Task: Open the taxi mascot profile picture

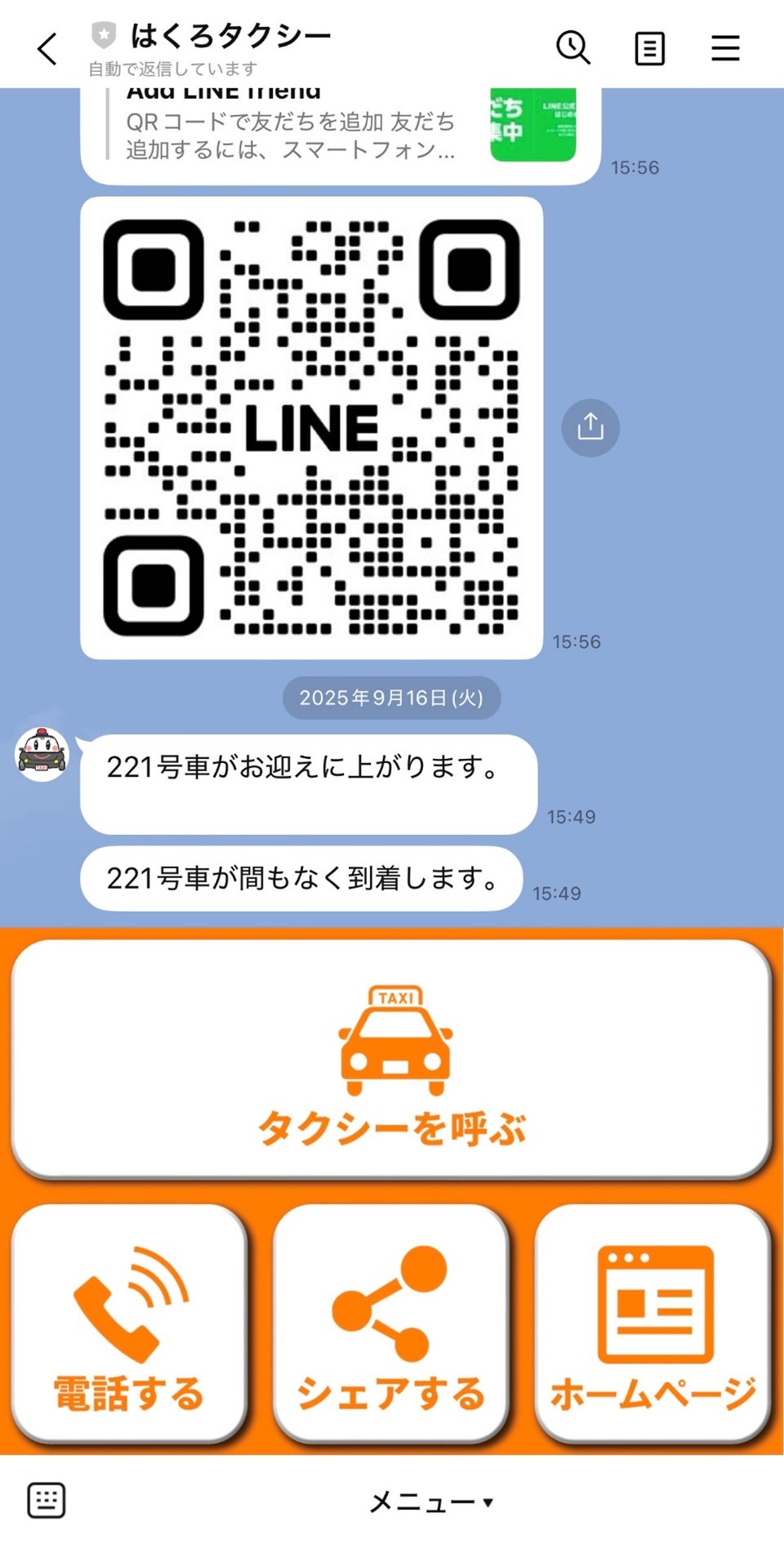Action: pos(42,754)
